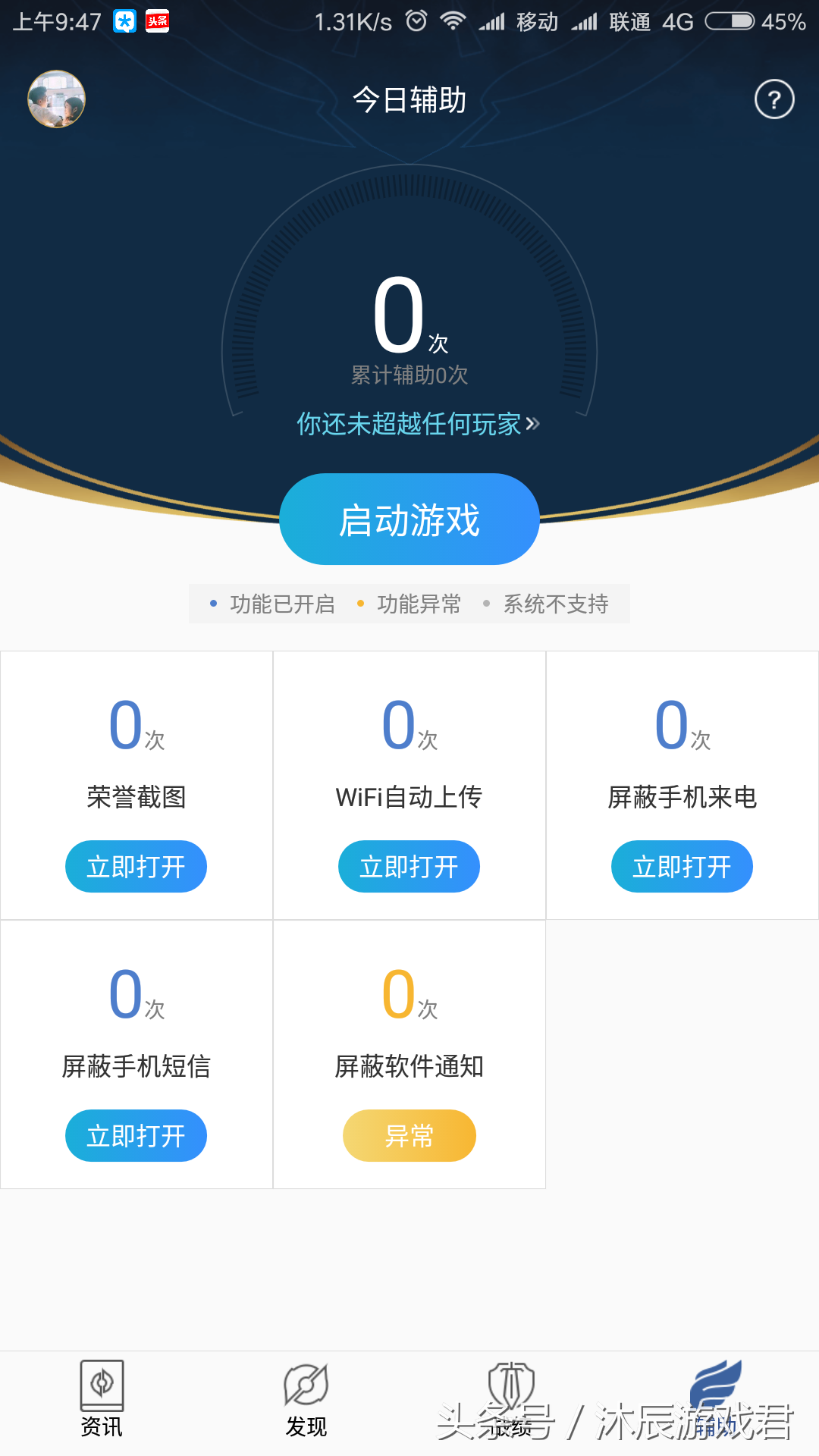Open 你还未超越任何玩家 link

click(418, 424)
